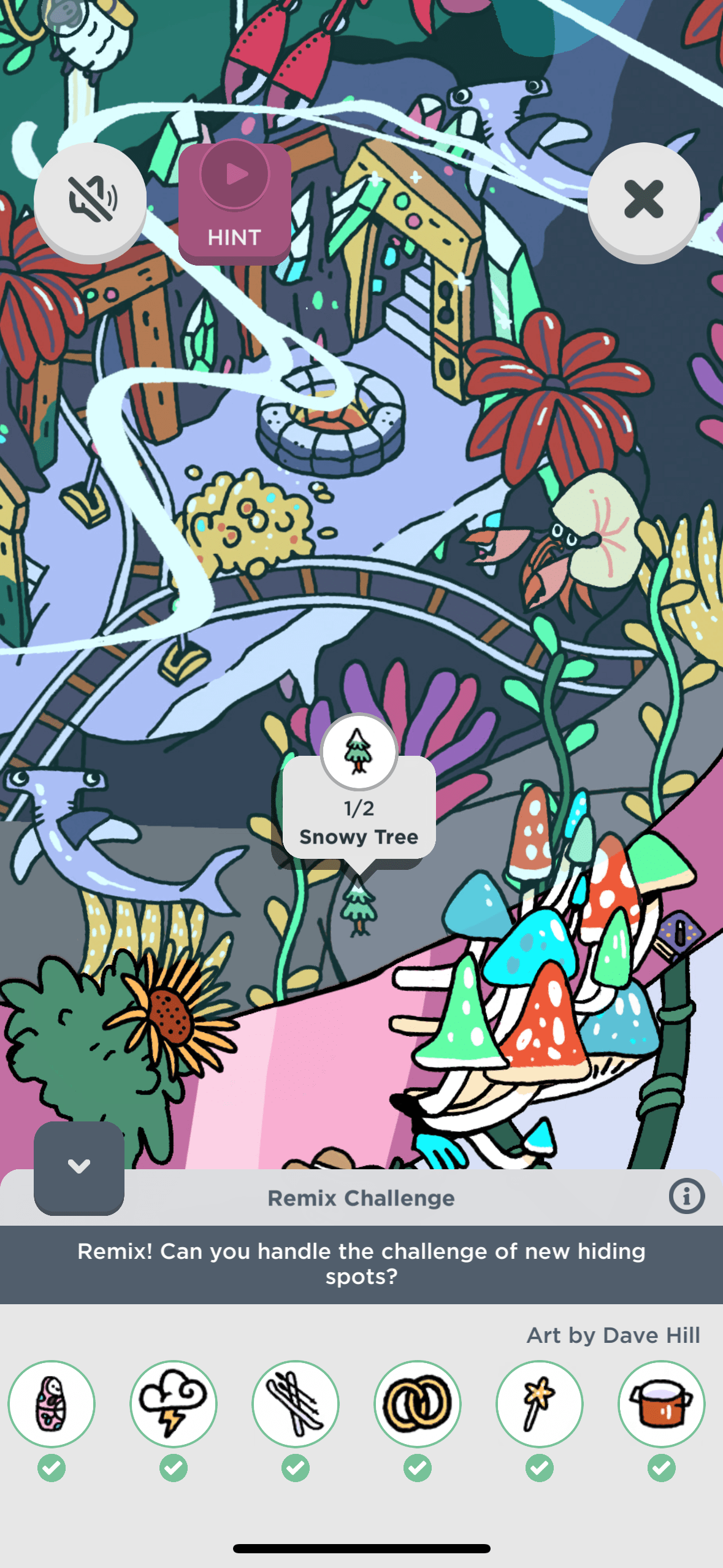Select the storm cloud item icon

174,1404
